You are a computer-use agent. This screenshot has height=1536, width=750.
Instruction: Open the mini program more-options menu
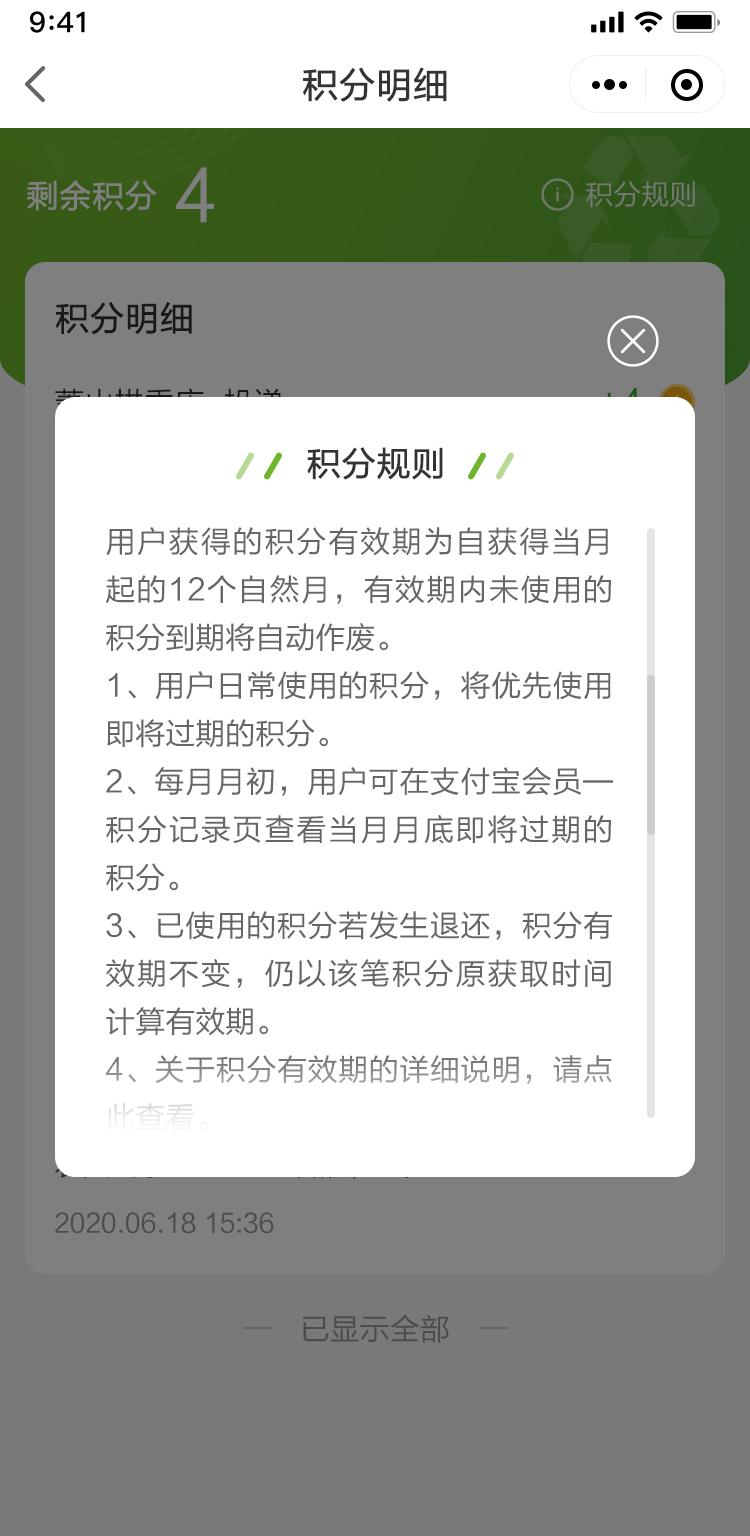click(x=609, y=85)
